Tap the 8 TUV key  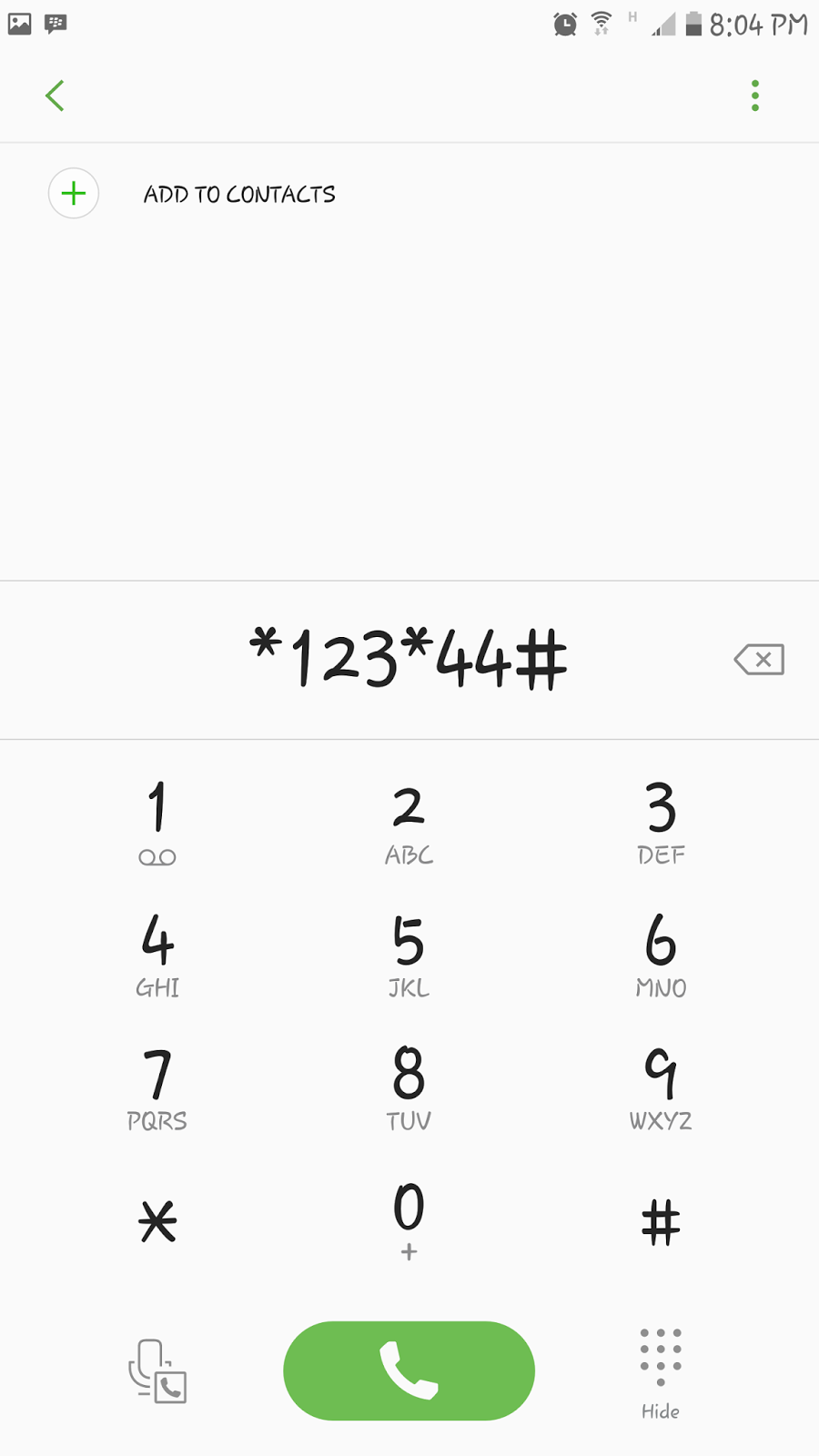click(x=409, y=1087)
